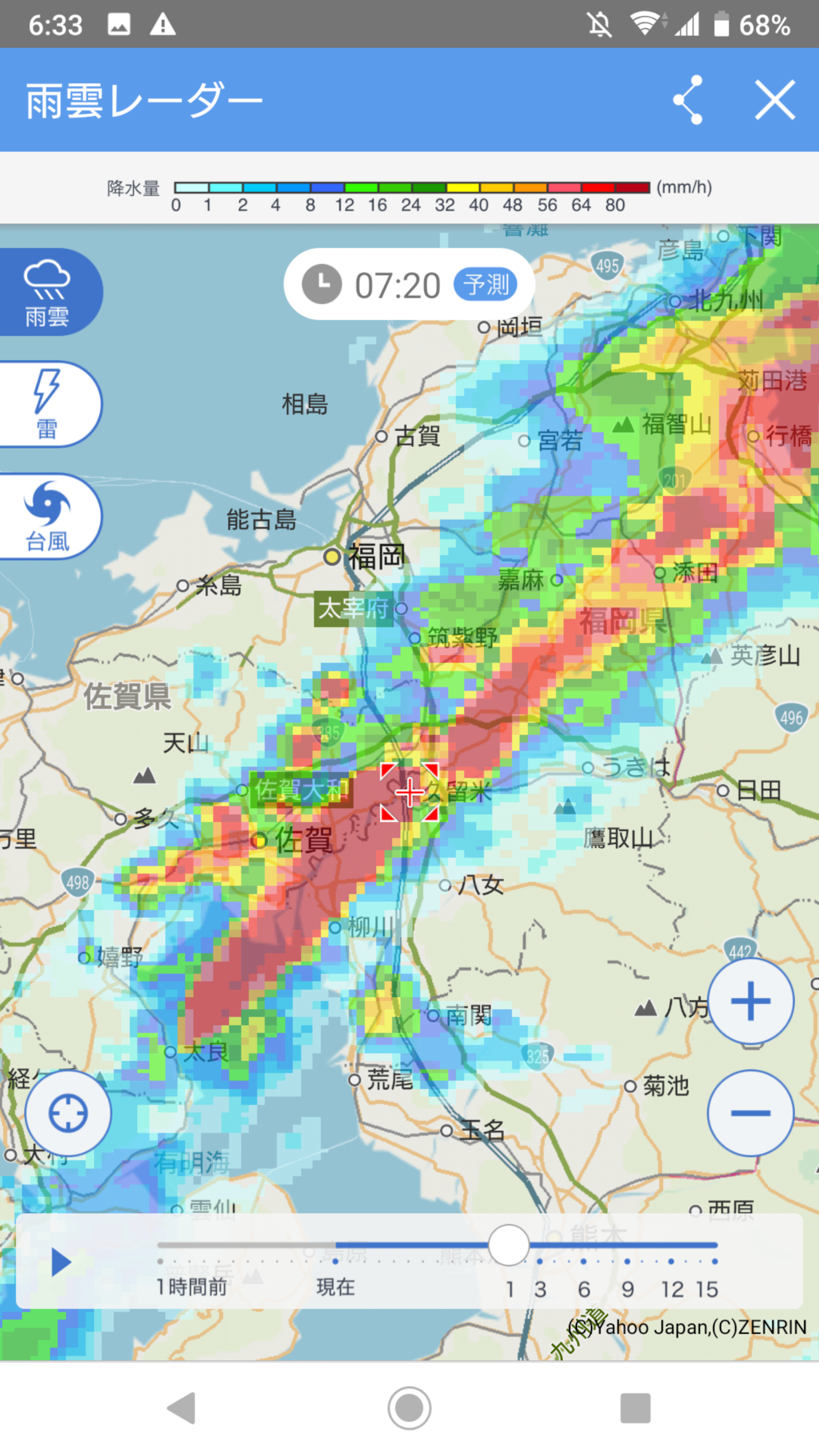Image resolution: width=819 pixels, height=1456 pixels.
Task: Share the rain radar map
Action: (687, 100)
